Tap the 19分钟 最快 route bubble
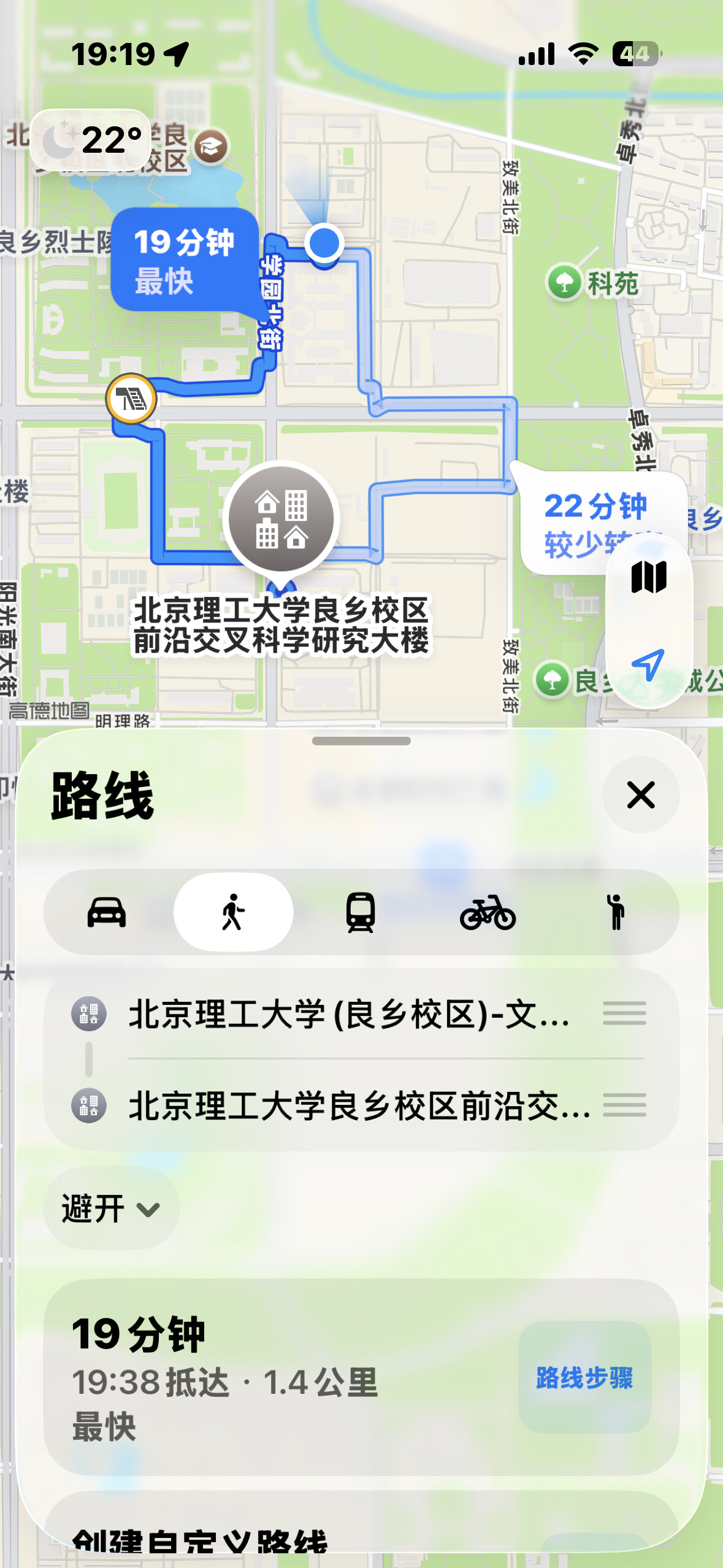Screen dimensions: 723x1568 tap(184, 260)
